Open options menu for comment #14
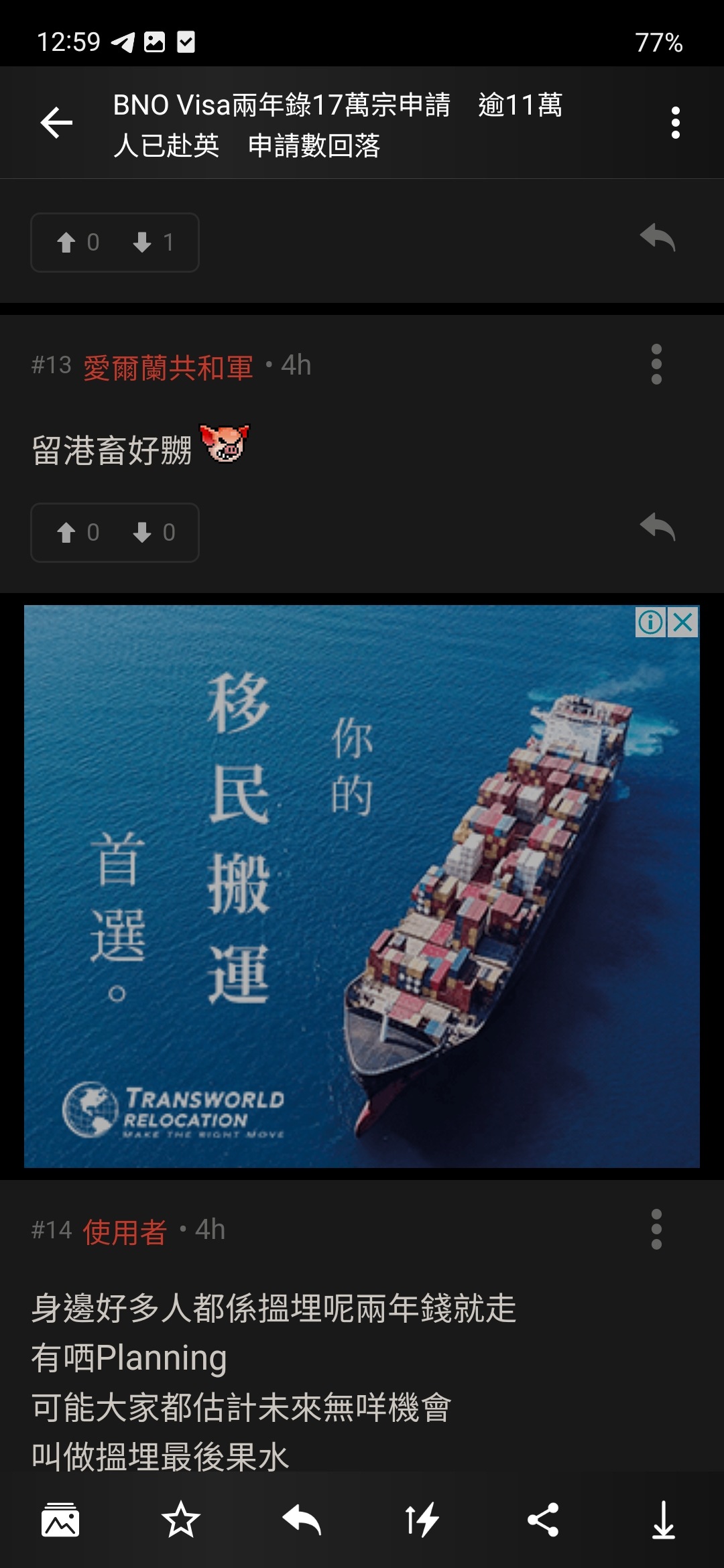The width and height of the screenshot is (724, 1568). point(656,1230)
